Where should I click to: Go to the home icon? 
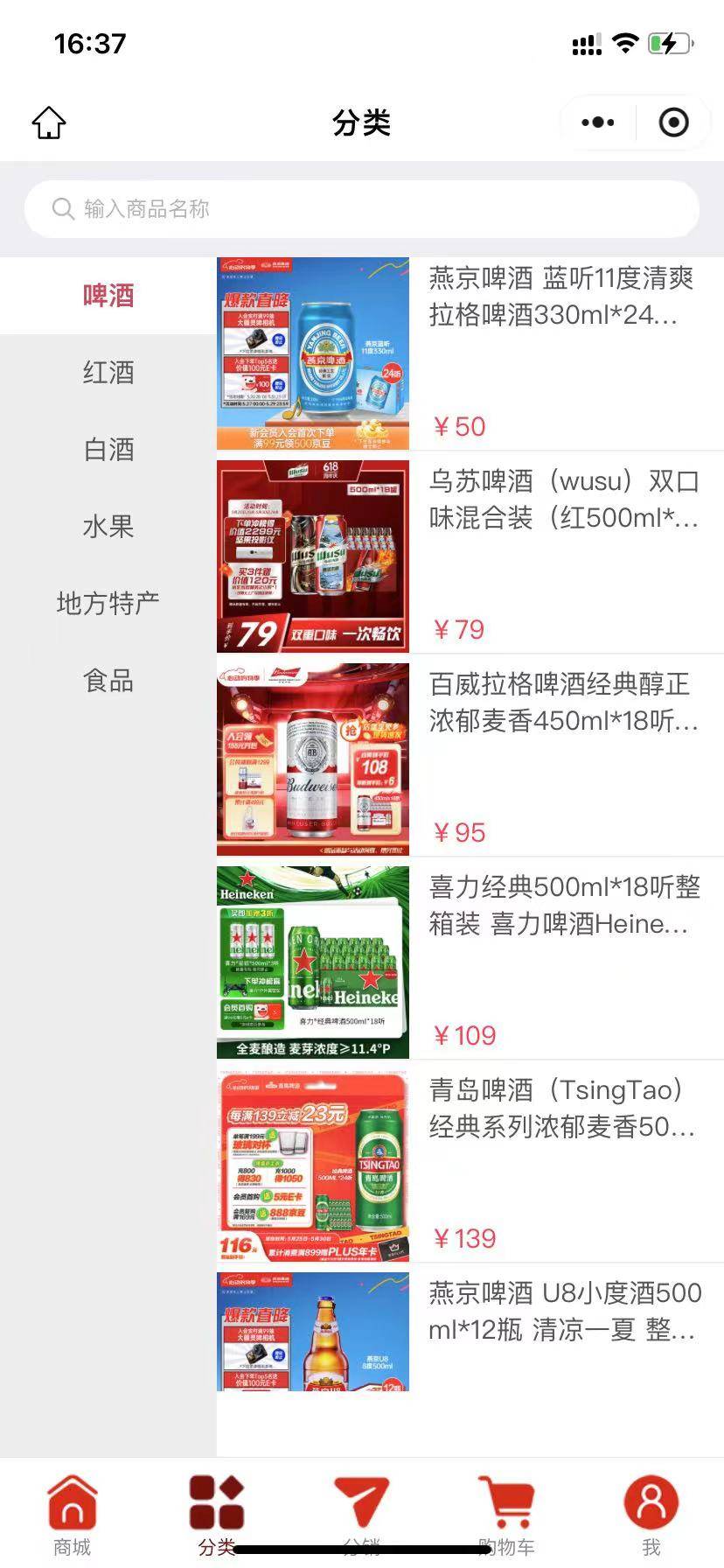click(49, 122)
